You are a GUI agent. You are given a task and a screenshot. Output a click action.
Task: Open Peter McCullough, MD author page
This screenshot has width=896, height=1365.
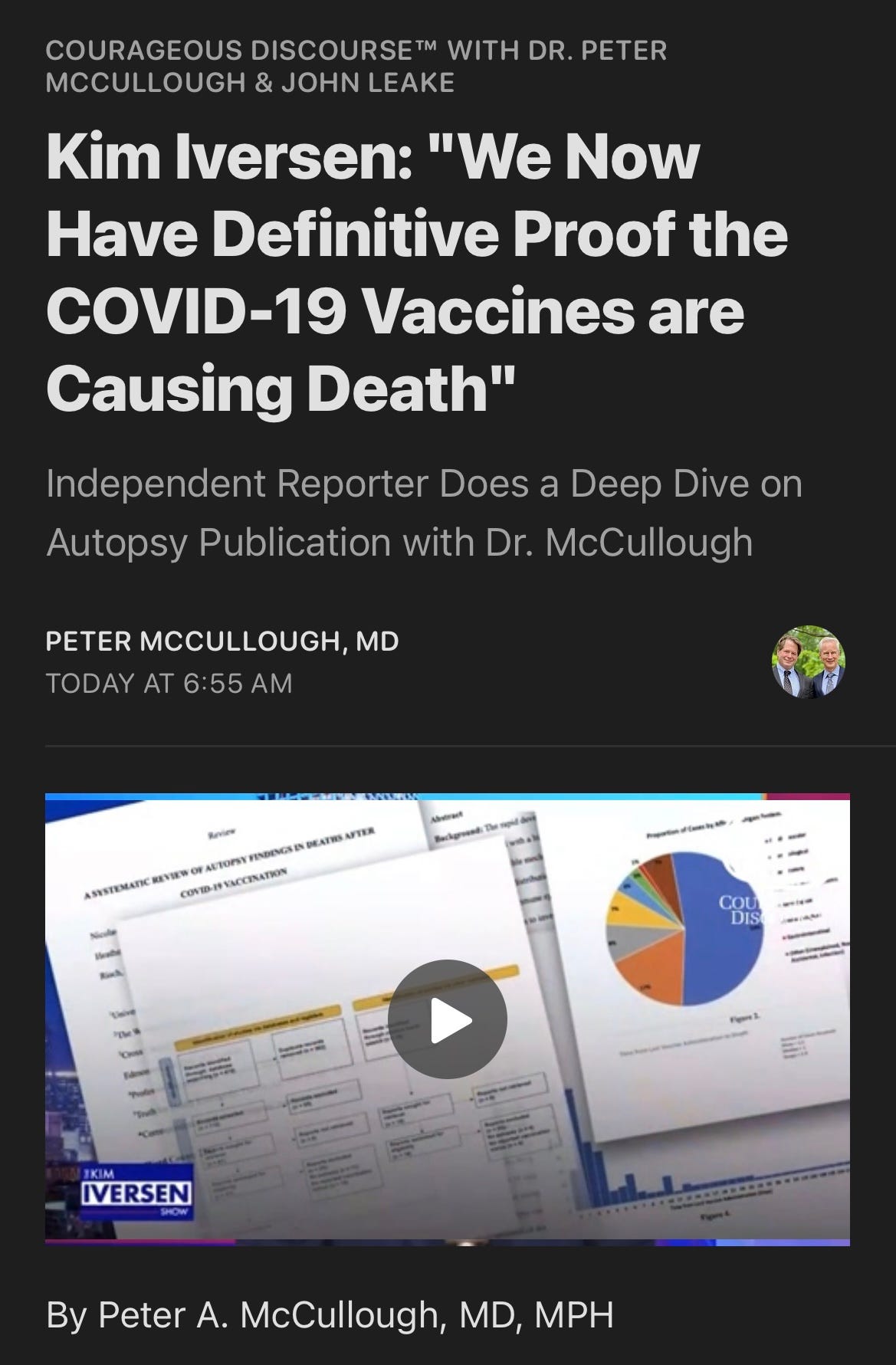(x=222, y=641)
